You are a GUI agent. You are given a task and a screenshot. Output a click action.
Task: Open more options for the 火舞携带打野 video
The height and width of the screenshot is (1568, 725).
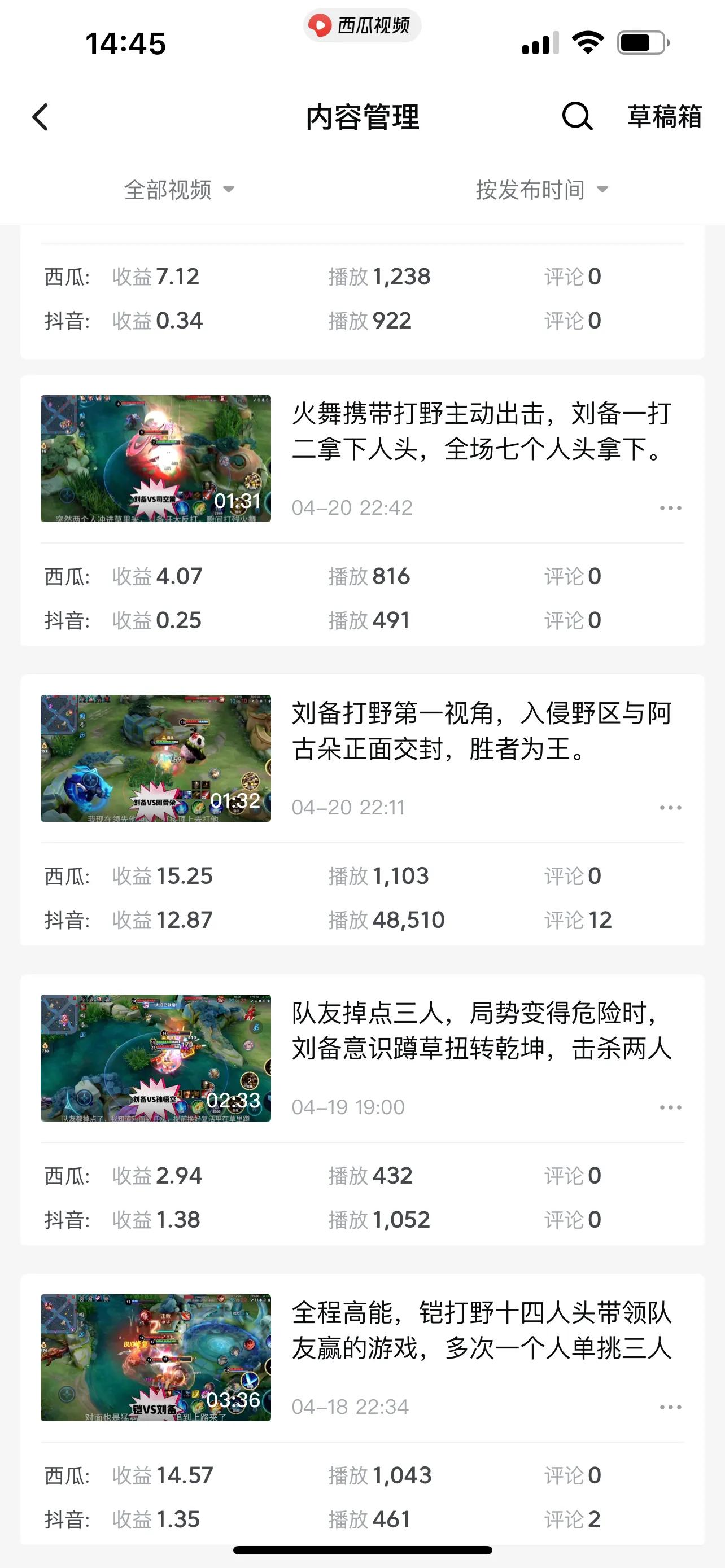671,507
